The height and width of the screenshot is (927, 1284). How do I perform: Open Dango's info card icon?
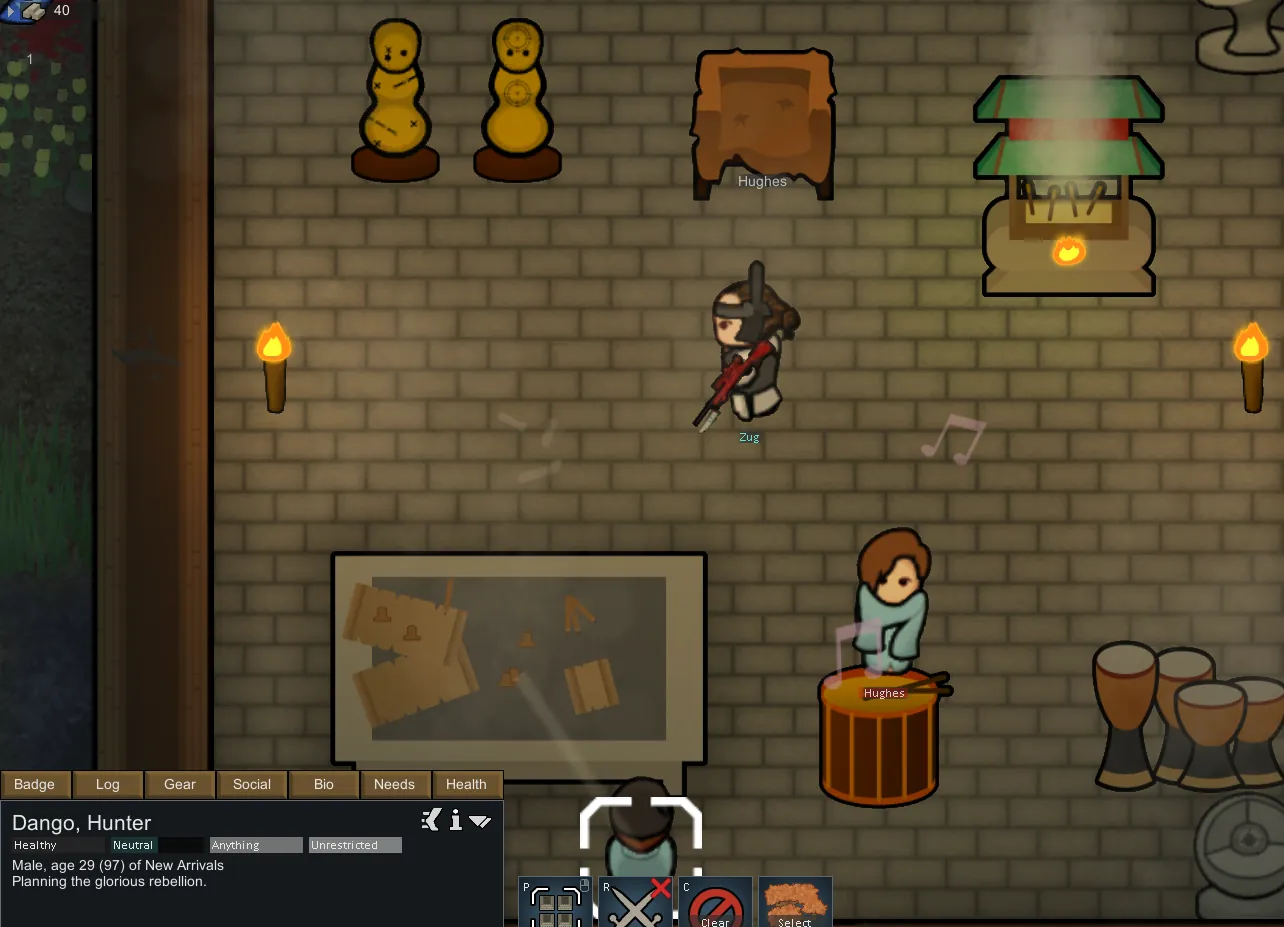pos(456,821)
